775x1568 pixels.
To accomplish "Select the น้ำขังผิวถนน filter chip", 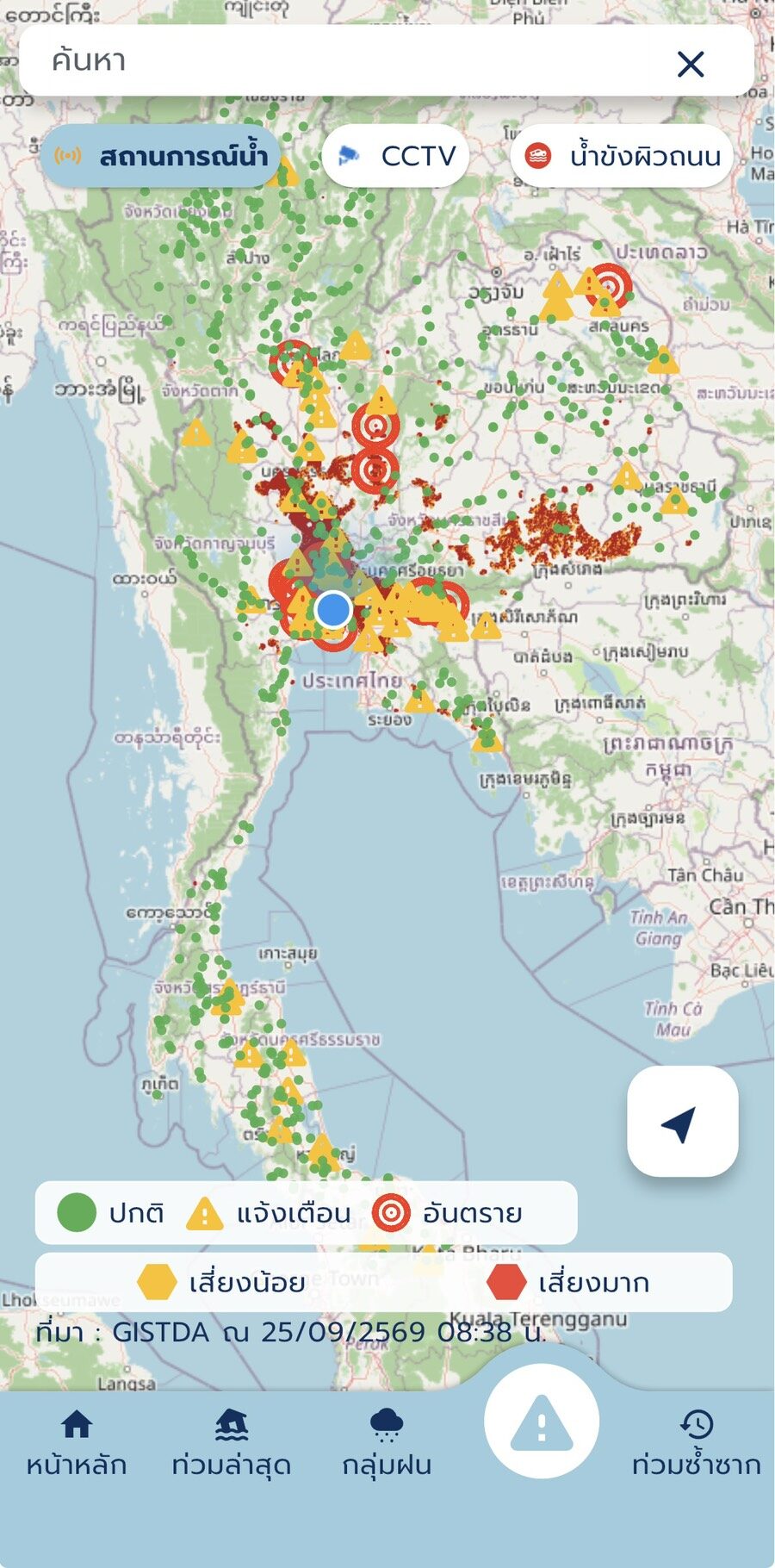I will 622,156.
